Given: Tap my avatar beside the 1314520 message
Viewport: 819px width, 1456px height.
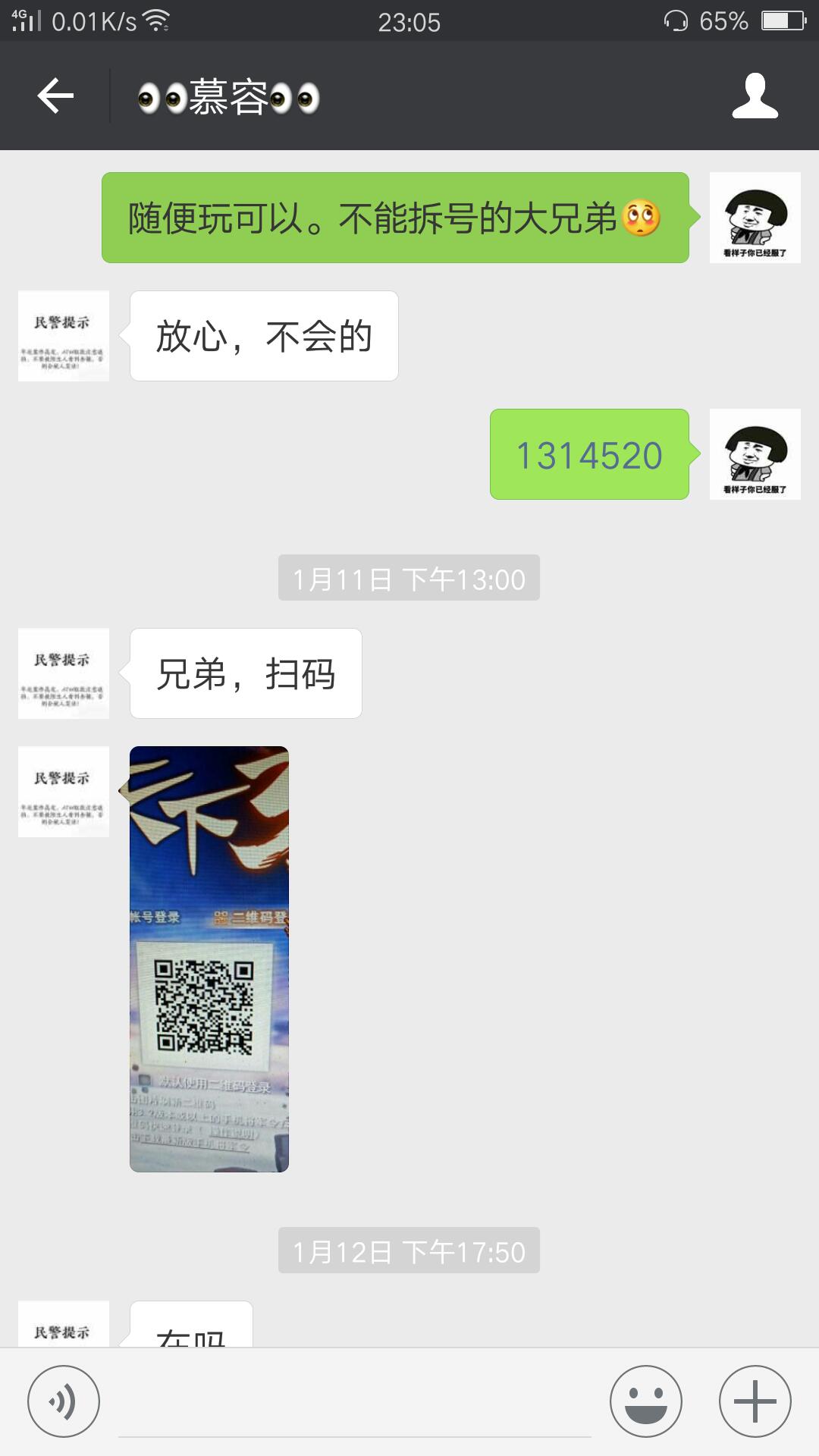Looking at the screenshot, I should click(755, 454).
